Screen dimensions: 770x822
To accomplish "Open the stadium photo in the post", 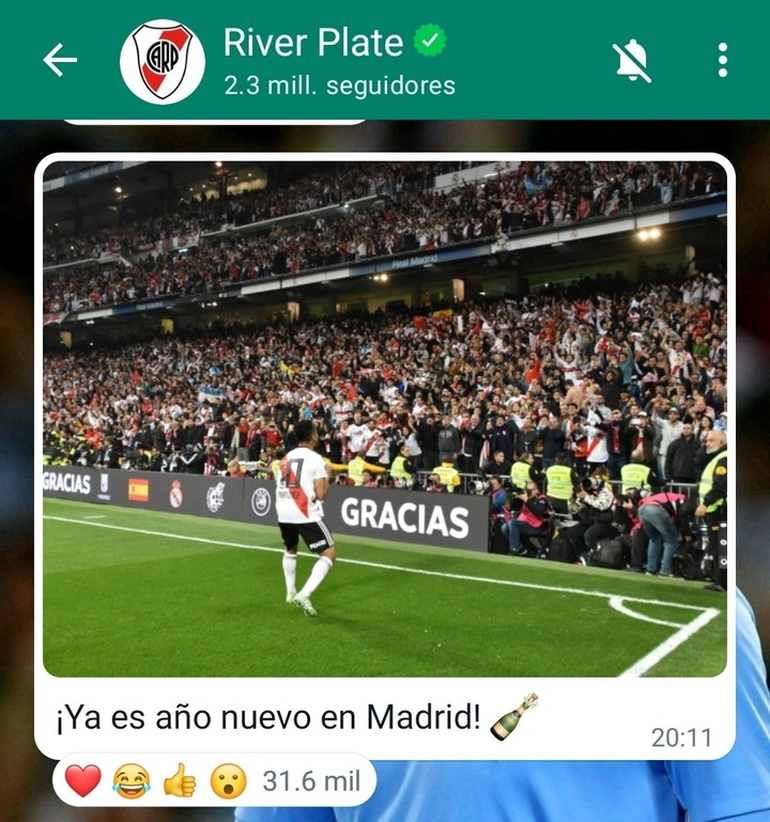I will click(385, 418).
